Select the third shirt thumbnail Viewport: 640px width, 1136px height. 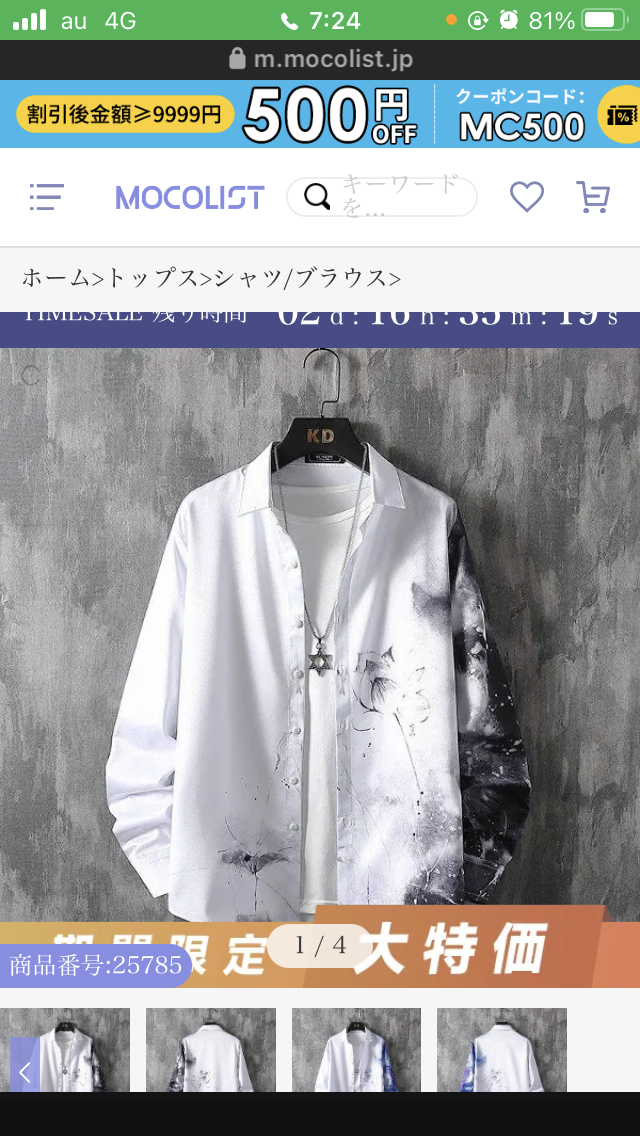(x=357, y=1050)
